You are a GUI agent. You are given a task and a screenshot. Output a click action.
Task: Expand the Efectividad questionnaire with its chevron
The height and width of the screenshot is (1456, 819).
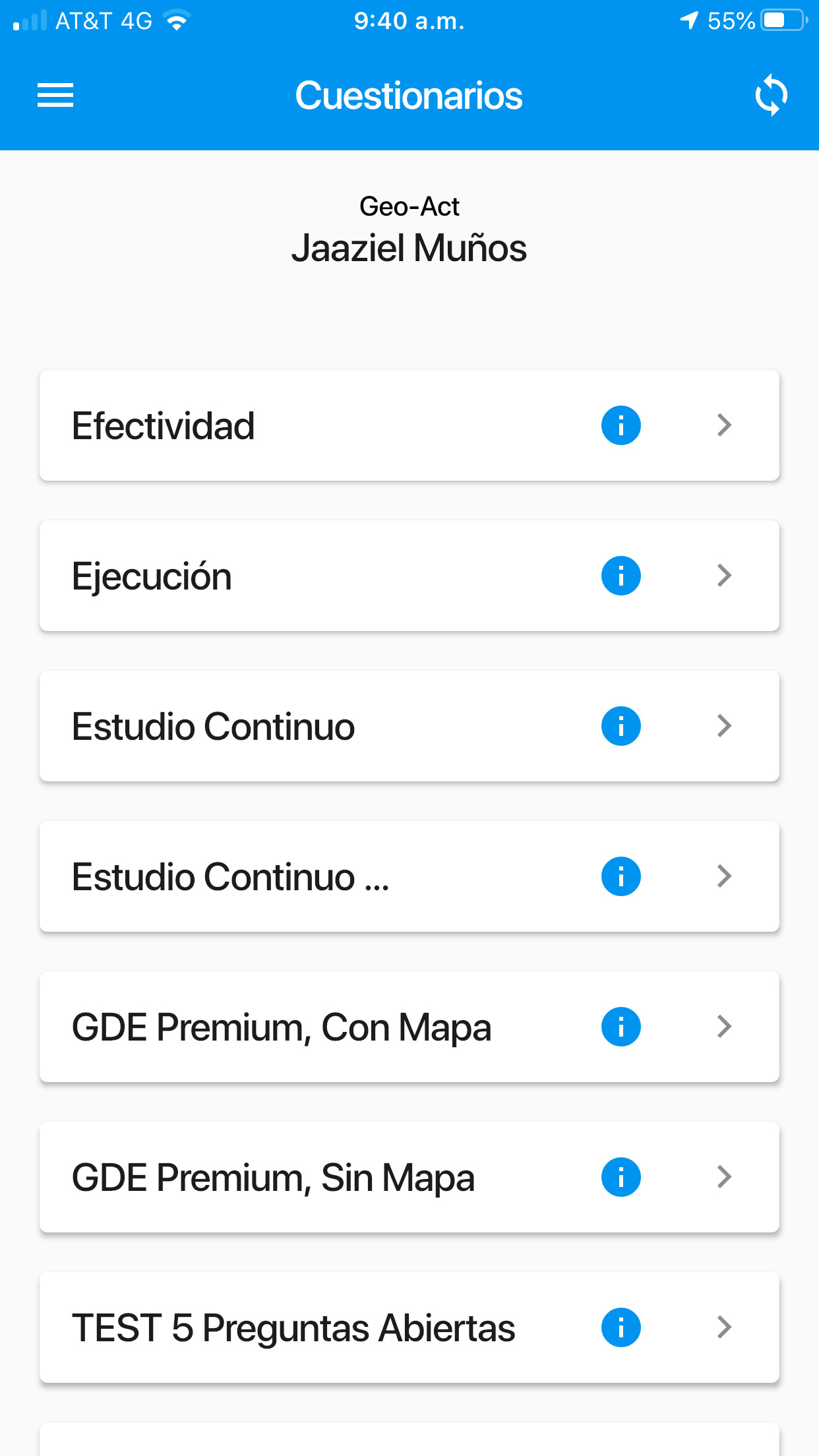(724, 425)
